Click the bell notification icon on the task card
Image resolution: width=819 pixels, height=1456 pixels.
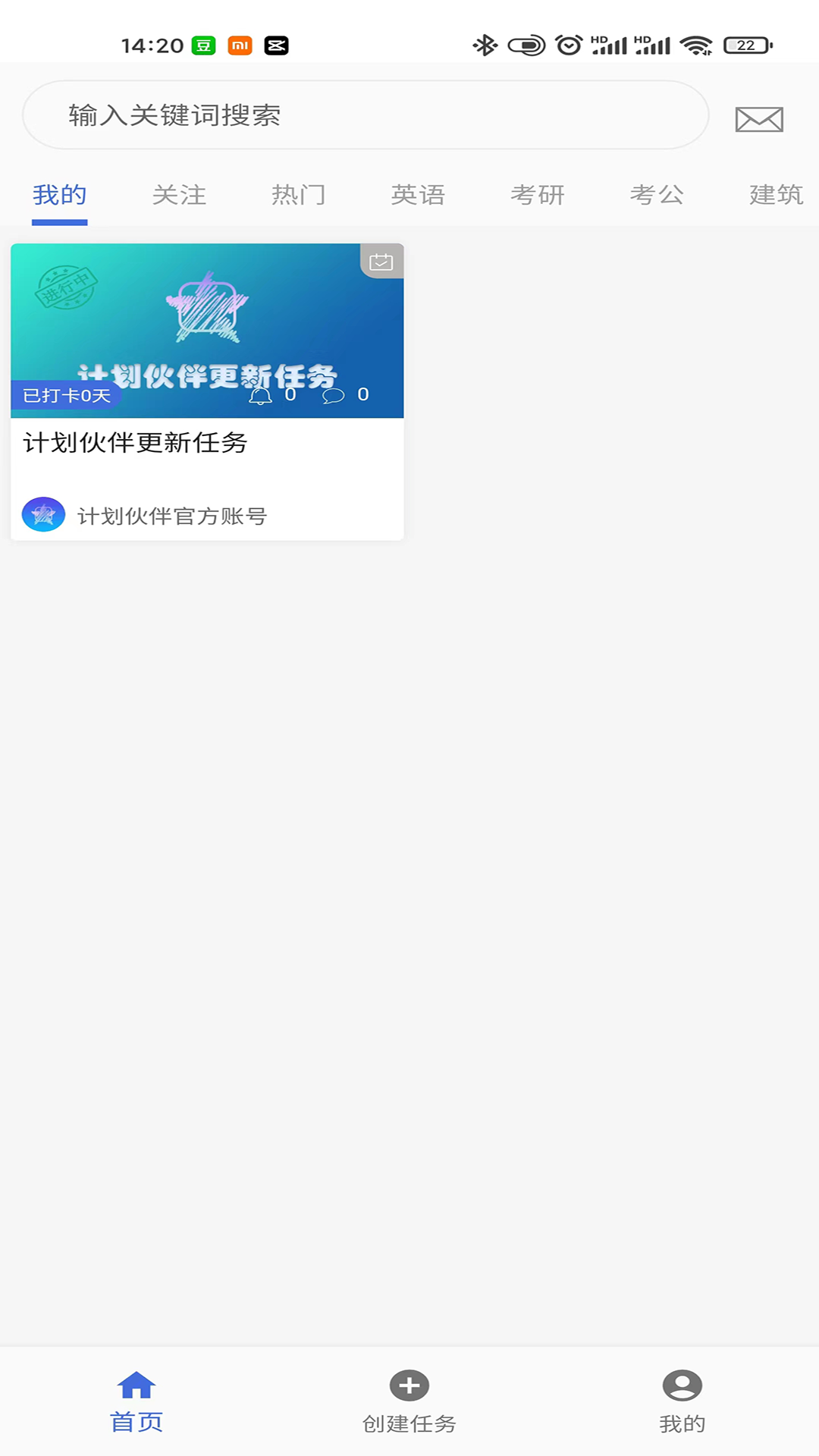[261, 395]
